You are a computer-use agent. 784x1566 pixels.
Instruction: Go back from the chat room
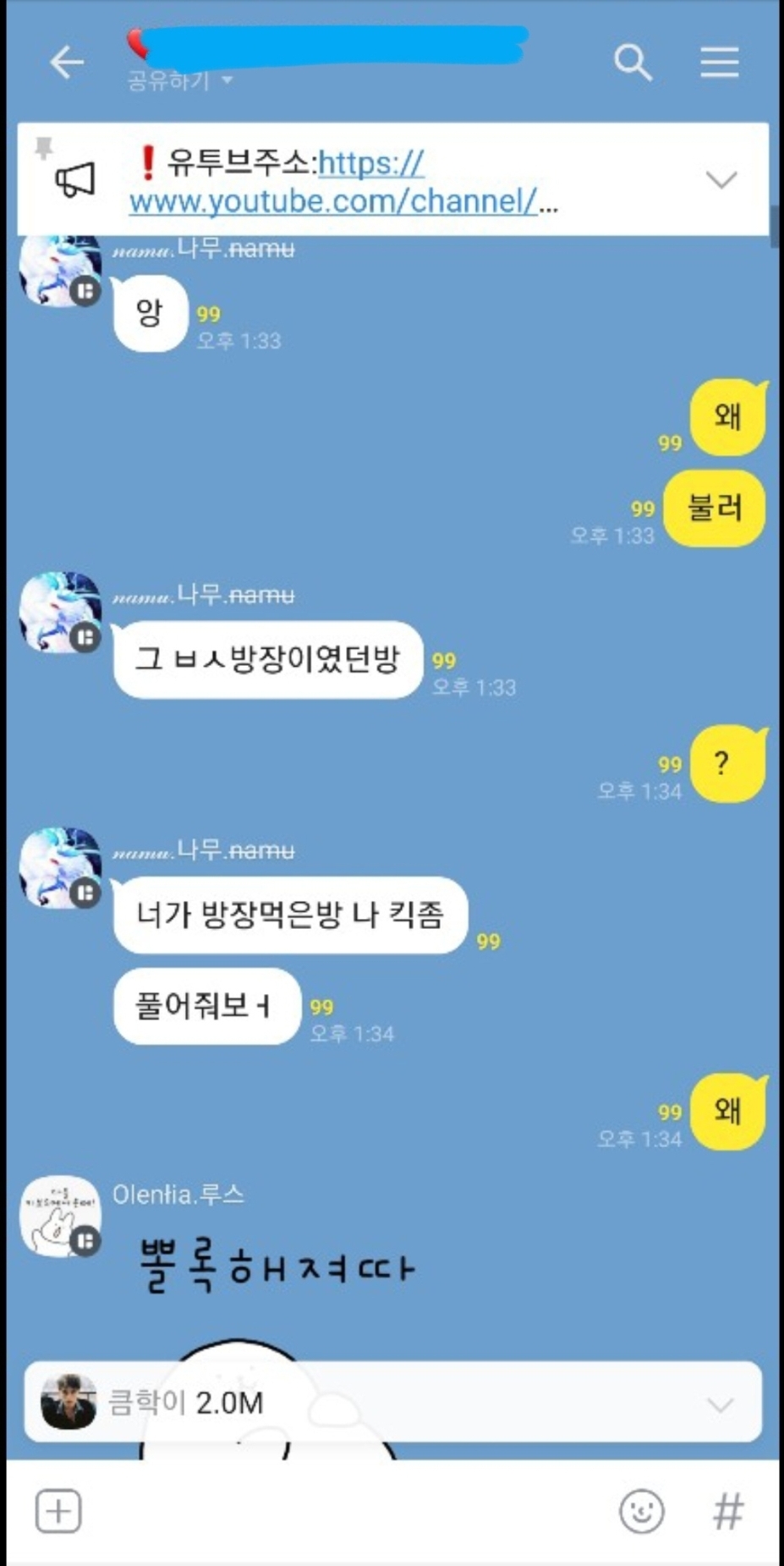[66, 63]
